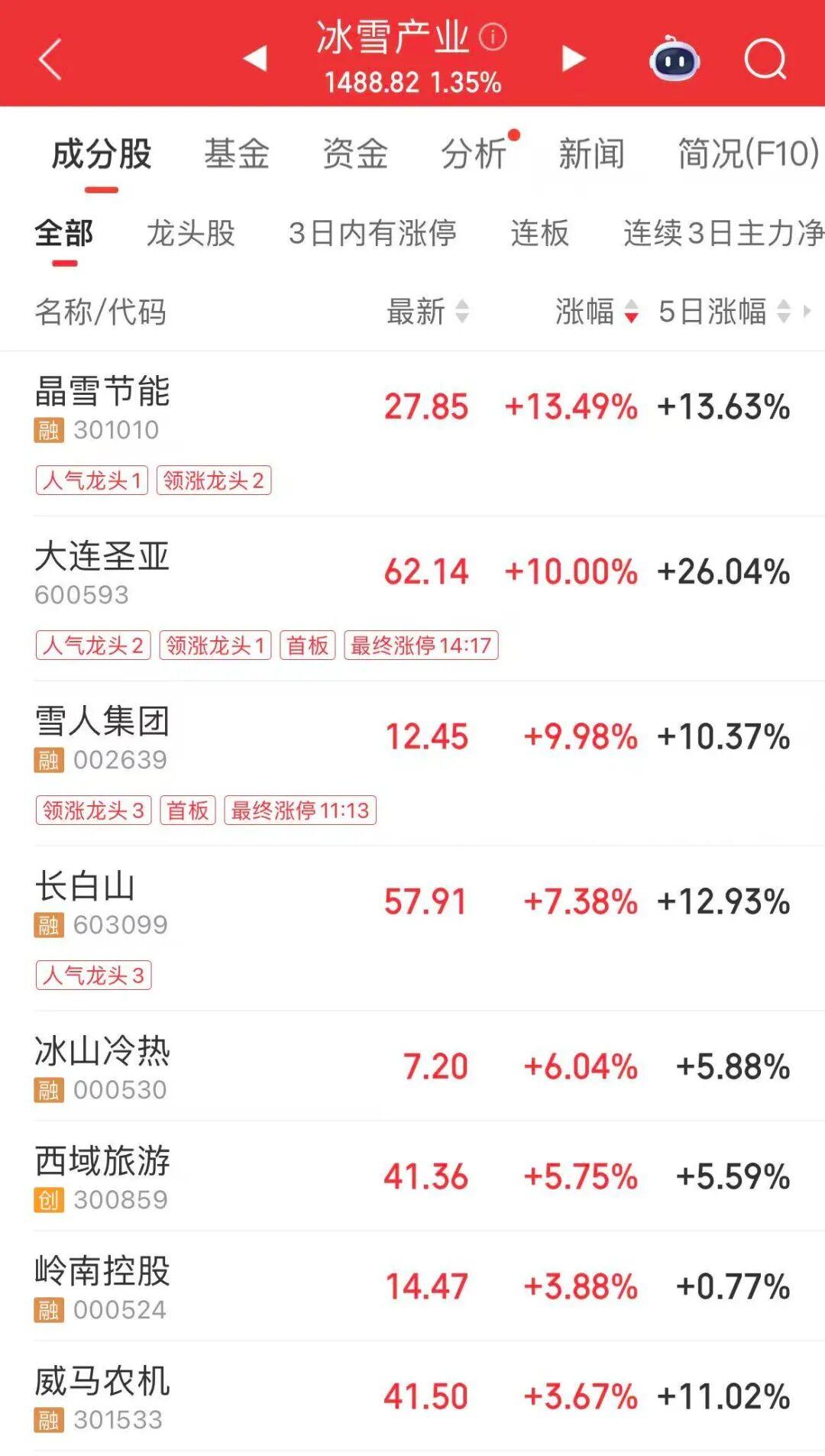This screenshot has height=1456, width=825.
Task: Open stock 大连圣亚 600593
Action: [x=103, y=572]
